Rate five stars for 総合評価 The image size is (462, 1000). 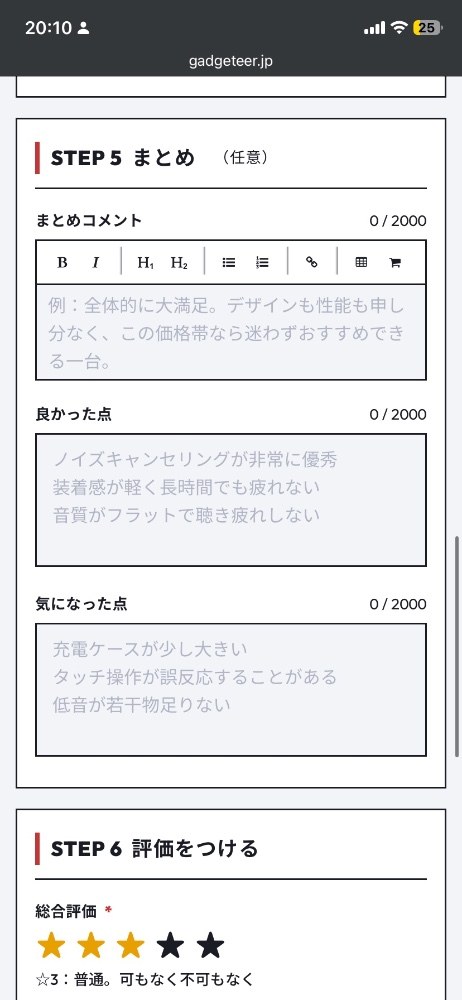click(x=210, y=945)
